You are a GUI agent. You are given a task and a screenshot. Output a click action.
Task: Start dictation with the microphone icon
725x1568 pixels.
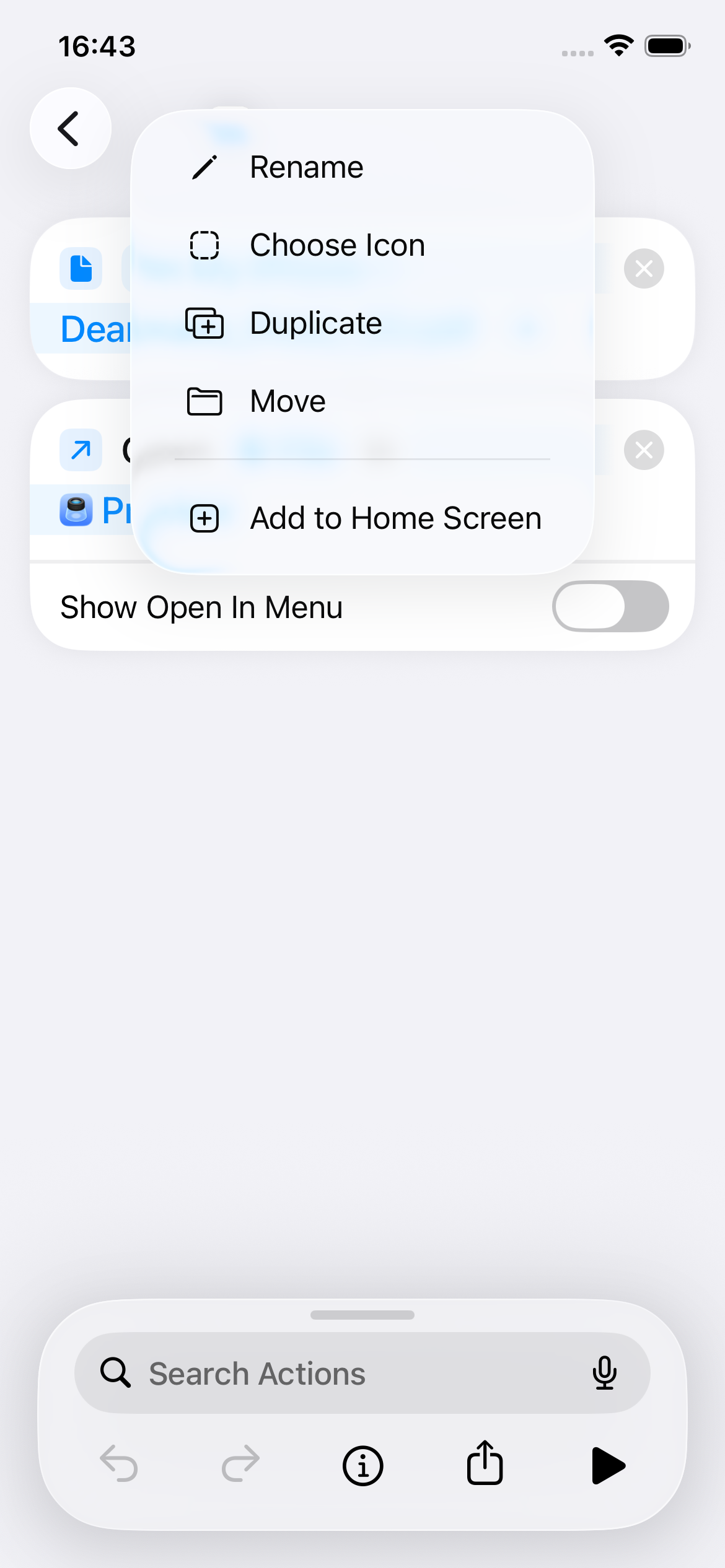604,1373
